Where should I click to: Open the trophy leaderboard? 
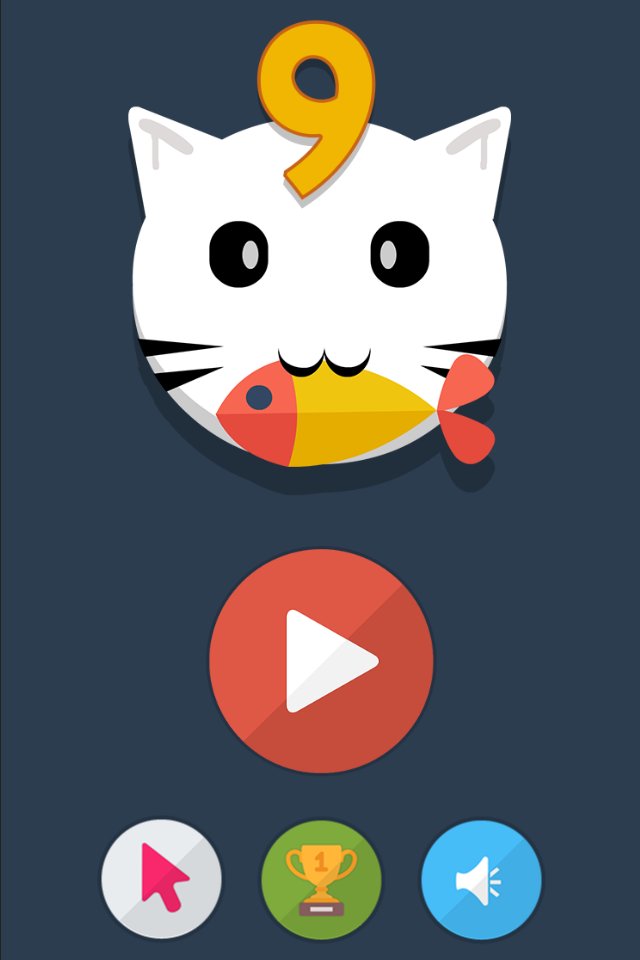[x=321, y=879]
